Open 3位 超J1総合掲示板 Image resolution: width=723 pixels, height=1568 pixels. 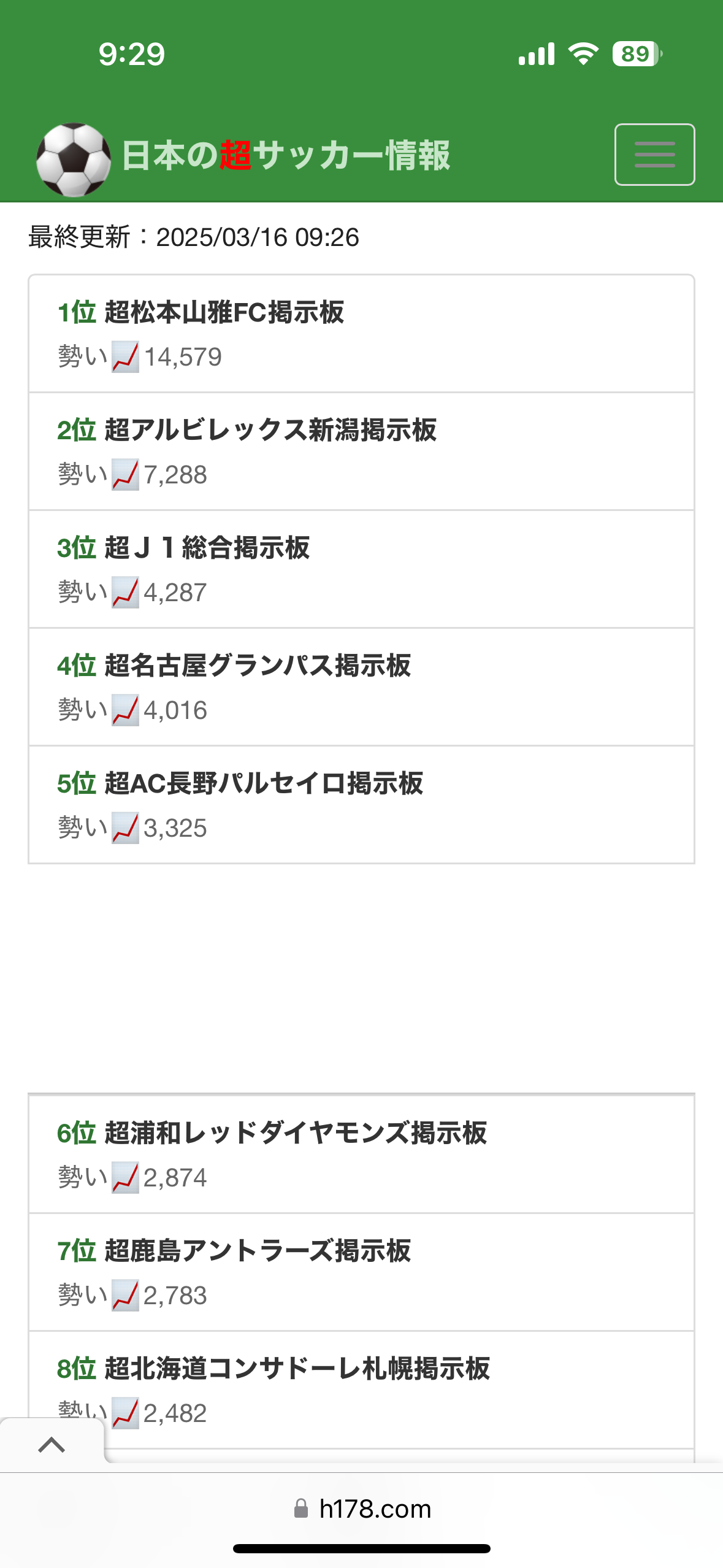[x=361, y=569]
